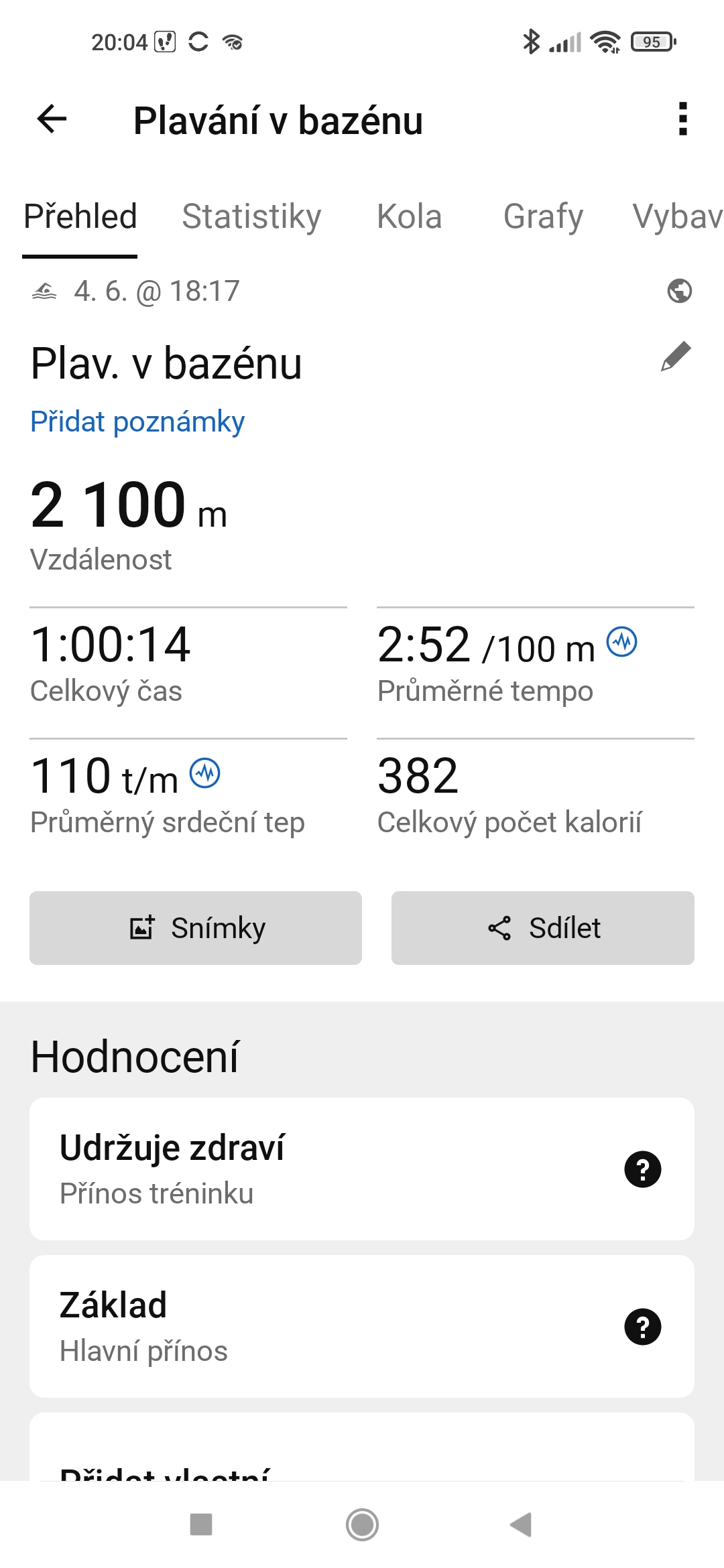Change activity privacy via globe icon
This screenshot has width=724, height=1568.
pos(679,291)
